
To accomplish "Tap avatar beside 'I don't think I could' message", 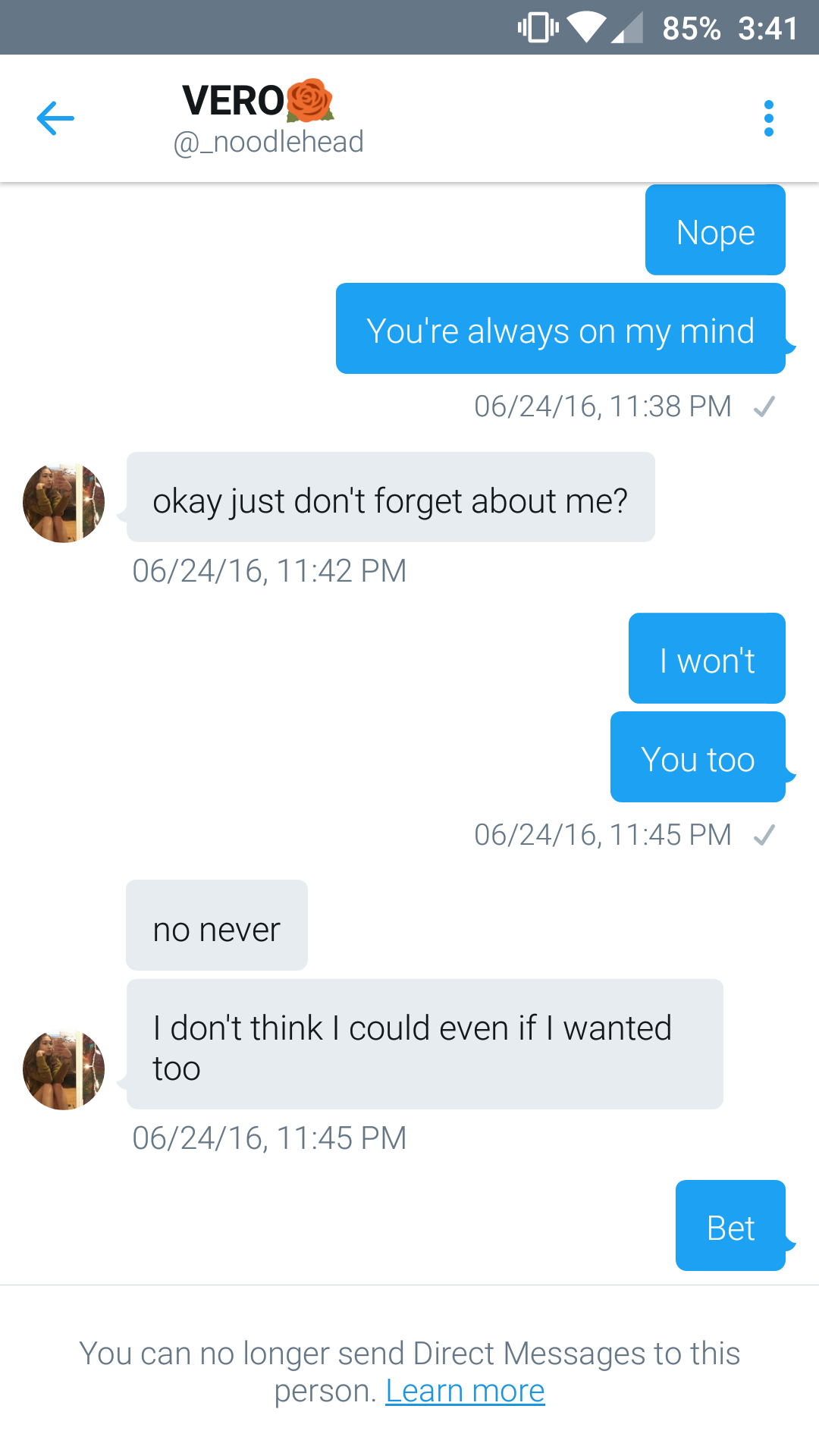I will point(64,1069).
